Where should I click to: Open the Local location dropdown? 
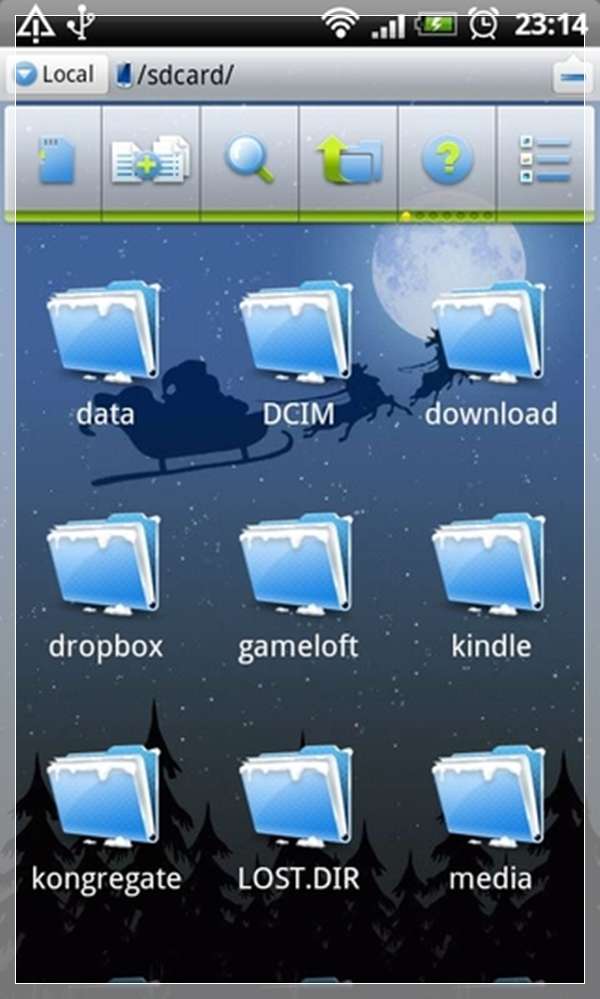tap(56, 75)
